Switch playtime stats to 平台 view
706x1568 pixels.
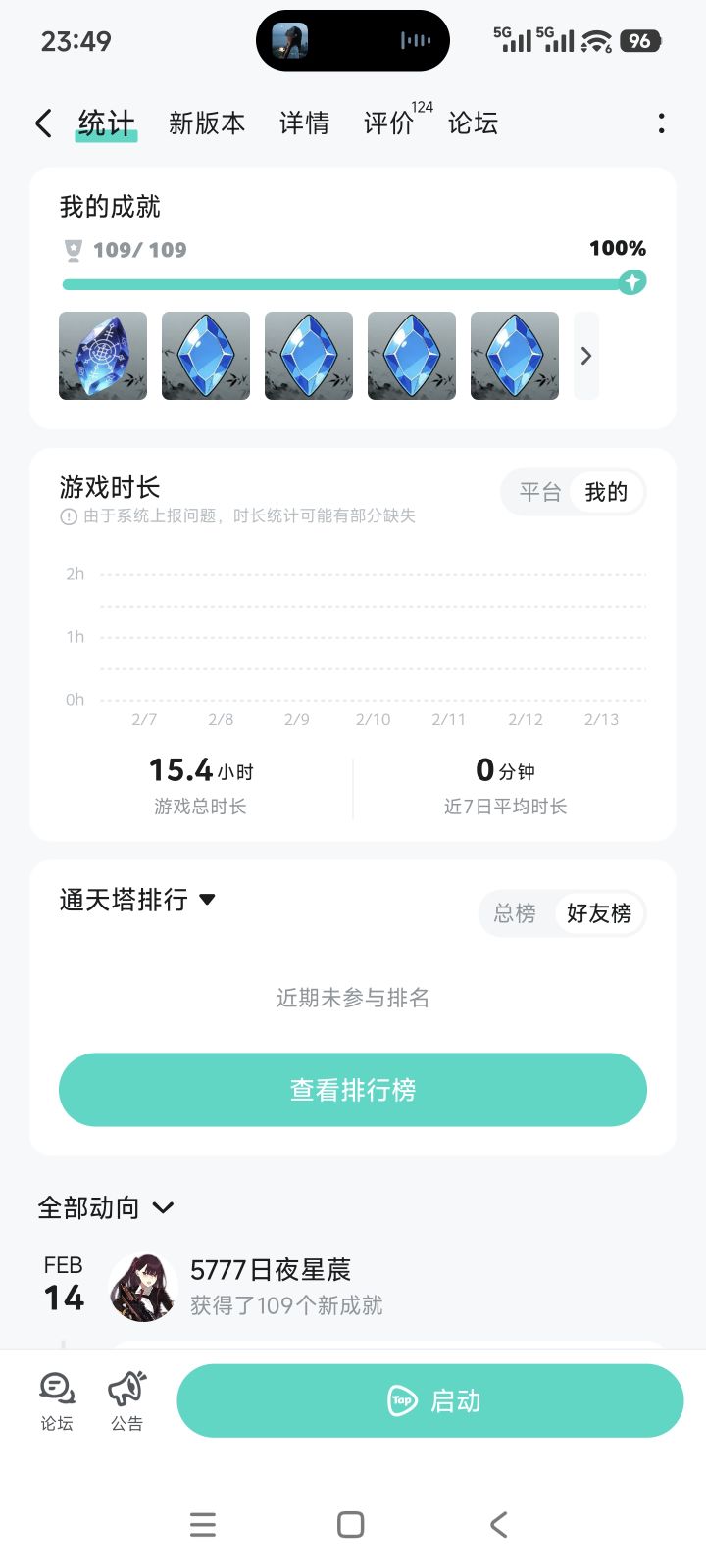537,493
